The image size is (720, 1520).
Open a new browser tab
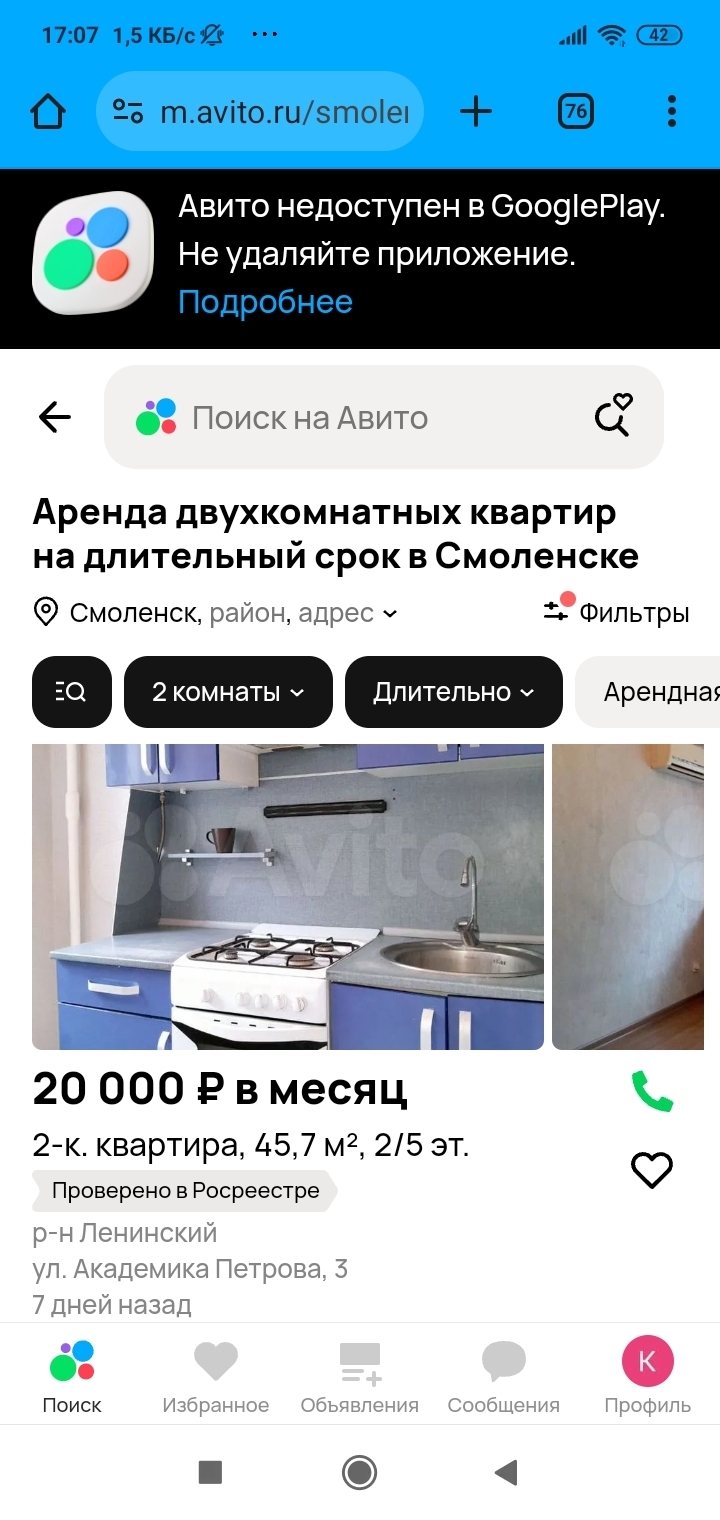pyautogui.click(x=476, y=111)
